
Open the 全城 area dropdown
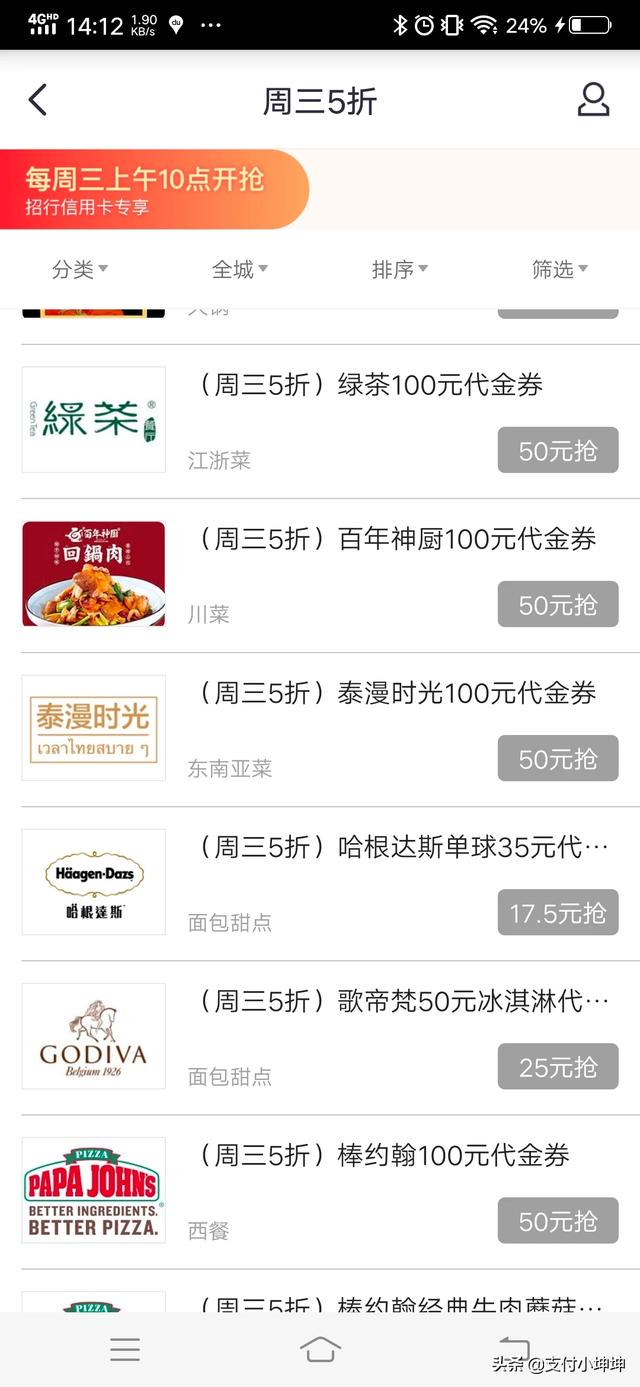tap(240, 269)
